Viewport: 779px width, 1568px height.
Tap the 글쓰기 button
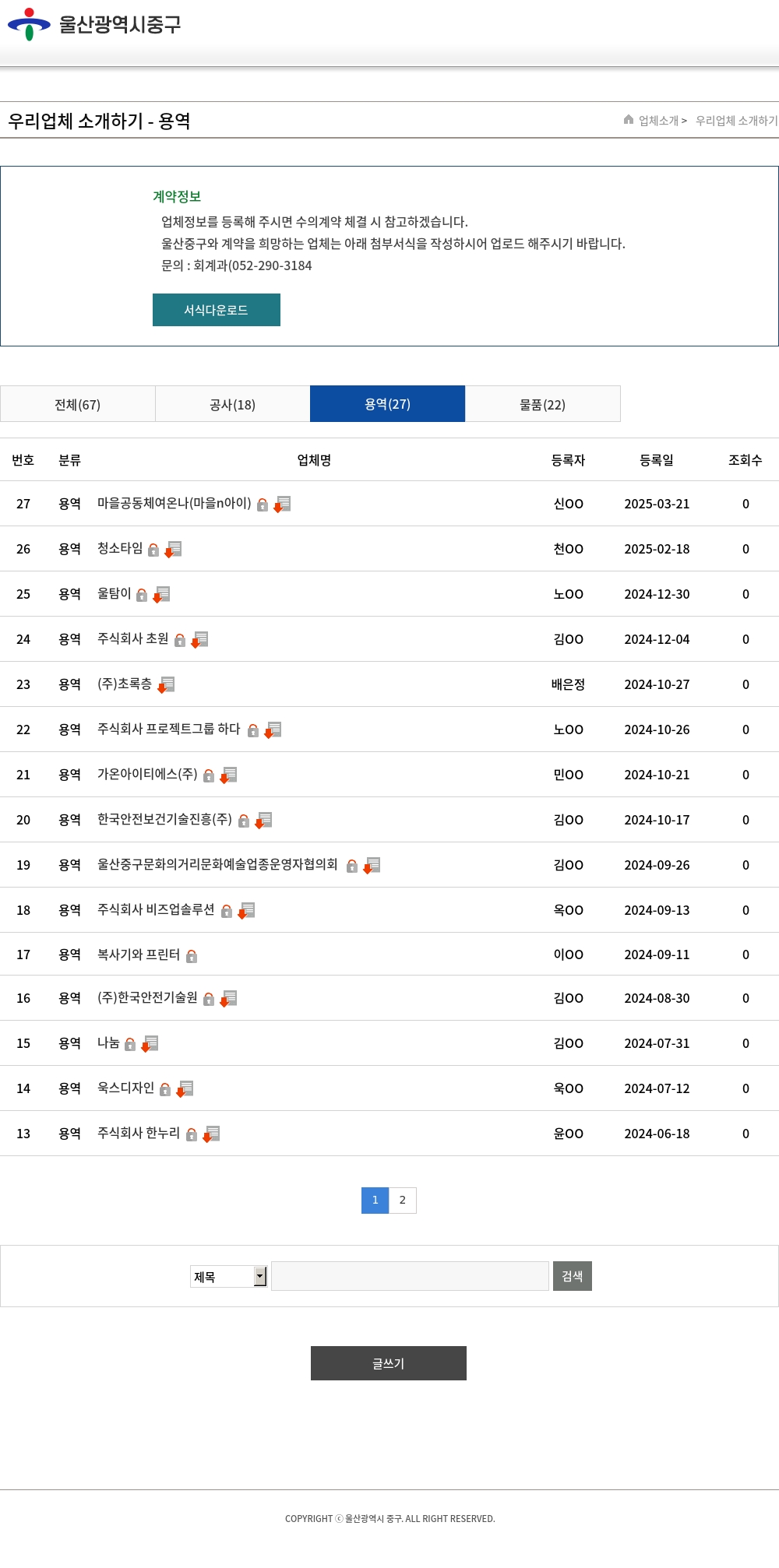[x=389, y=1363]
